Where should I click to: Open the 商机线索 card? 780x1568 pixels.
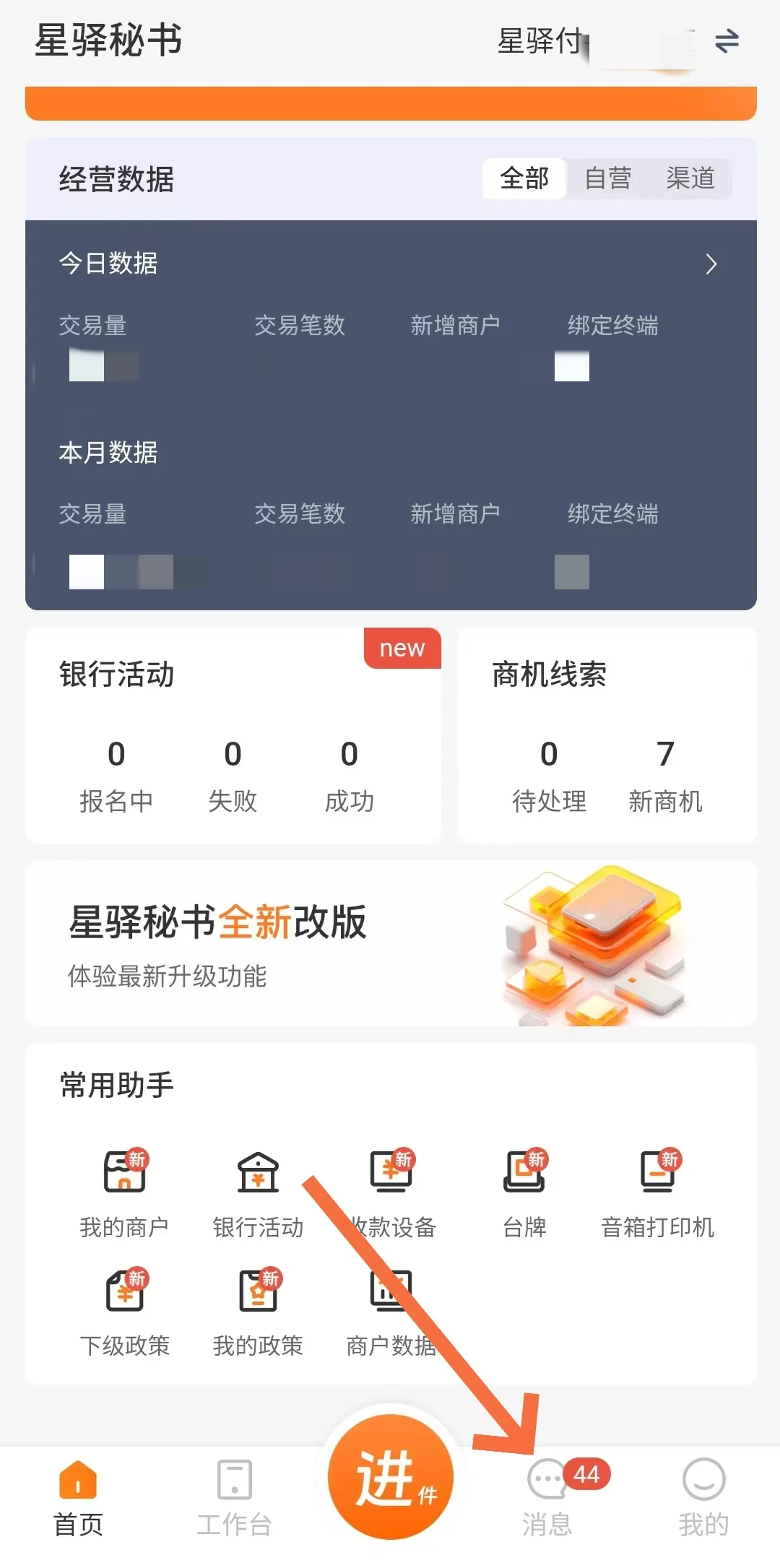(607, 735)
